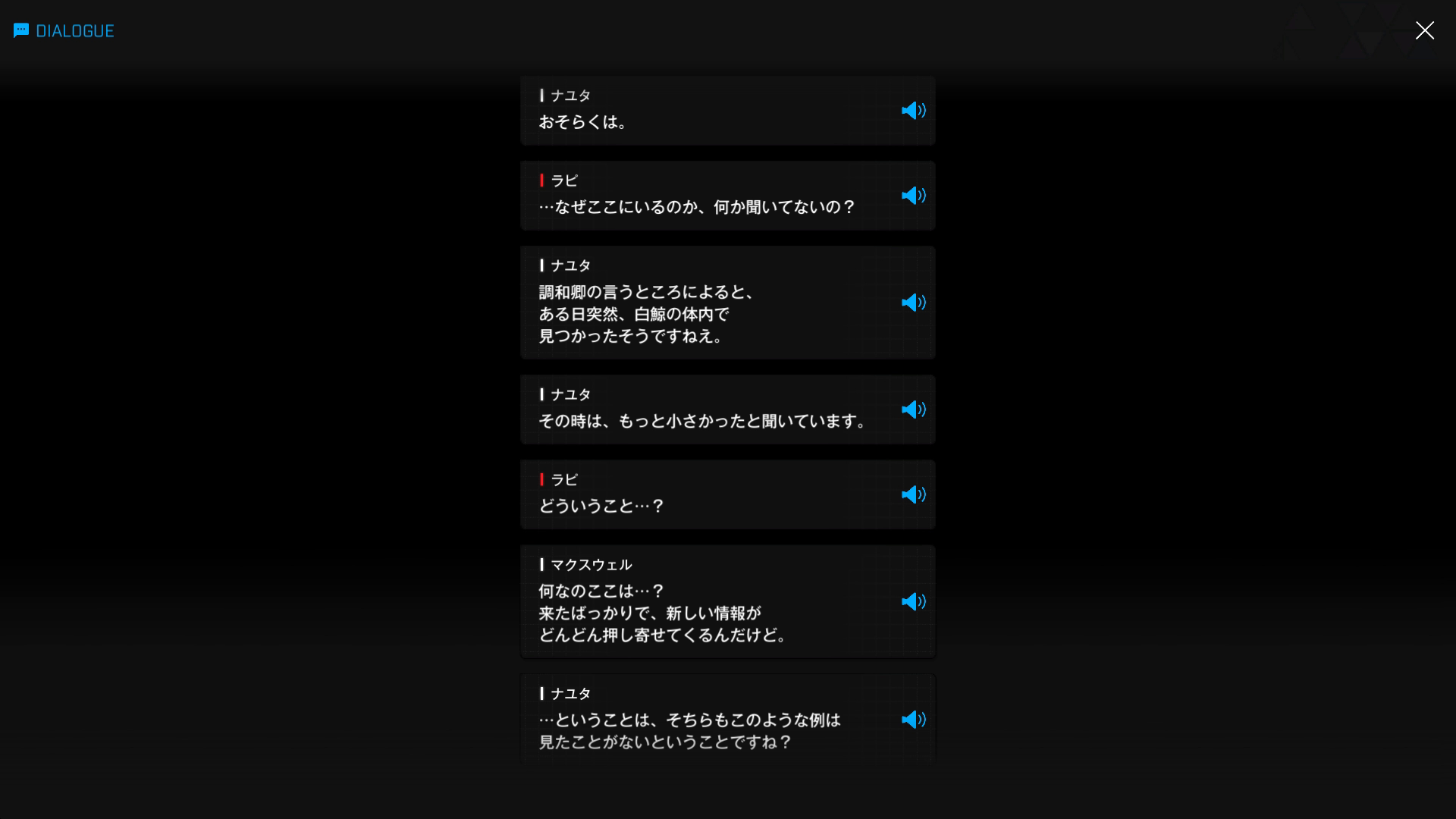Viewport: 1456px width, 819px height.
Task: Play voice for ナユタ's line …ということは、そちらも
Action: click(913, 720)
